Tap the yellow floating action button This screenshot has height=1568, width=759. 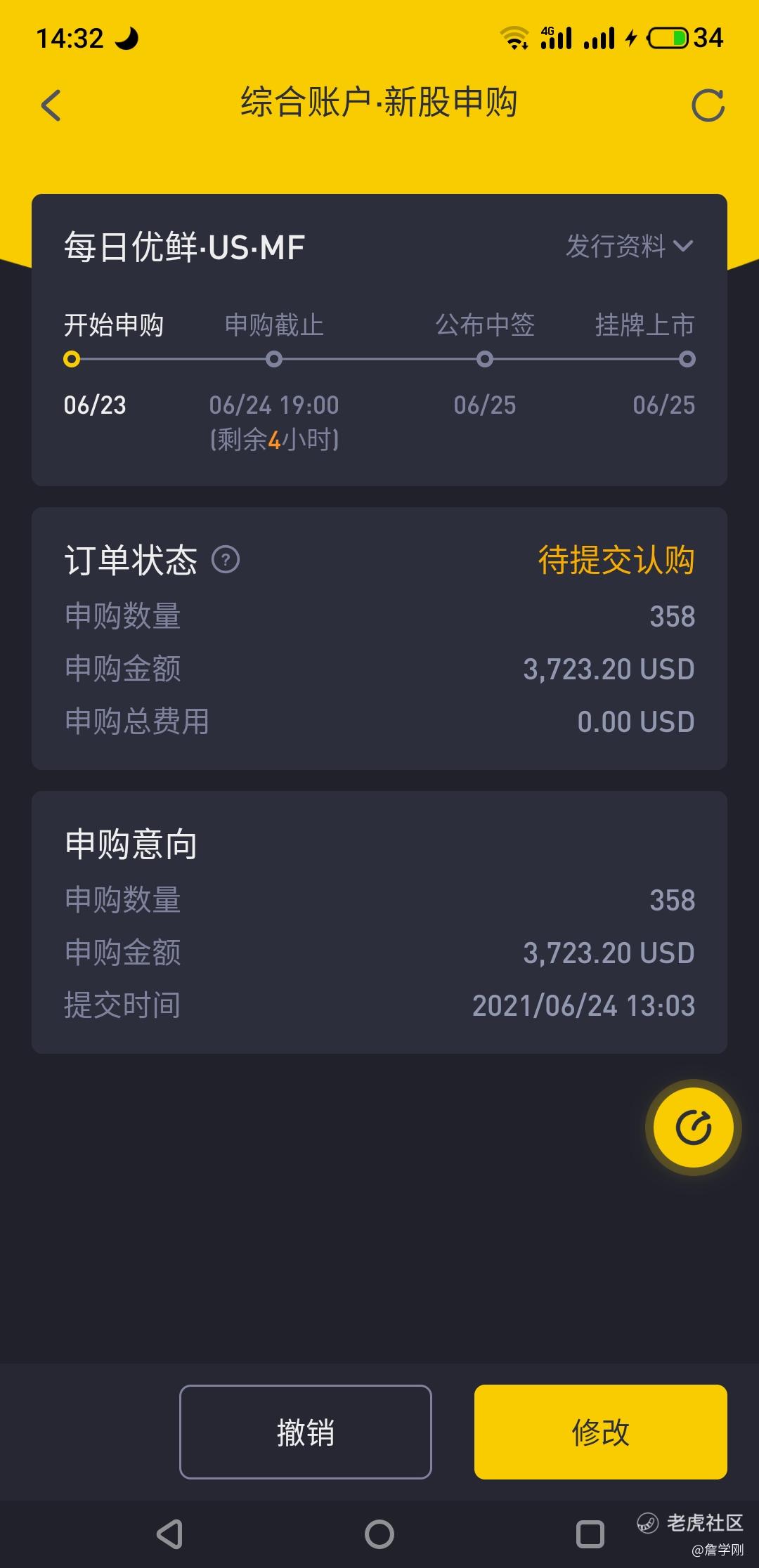694,1128
